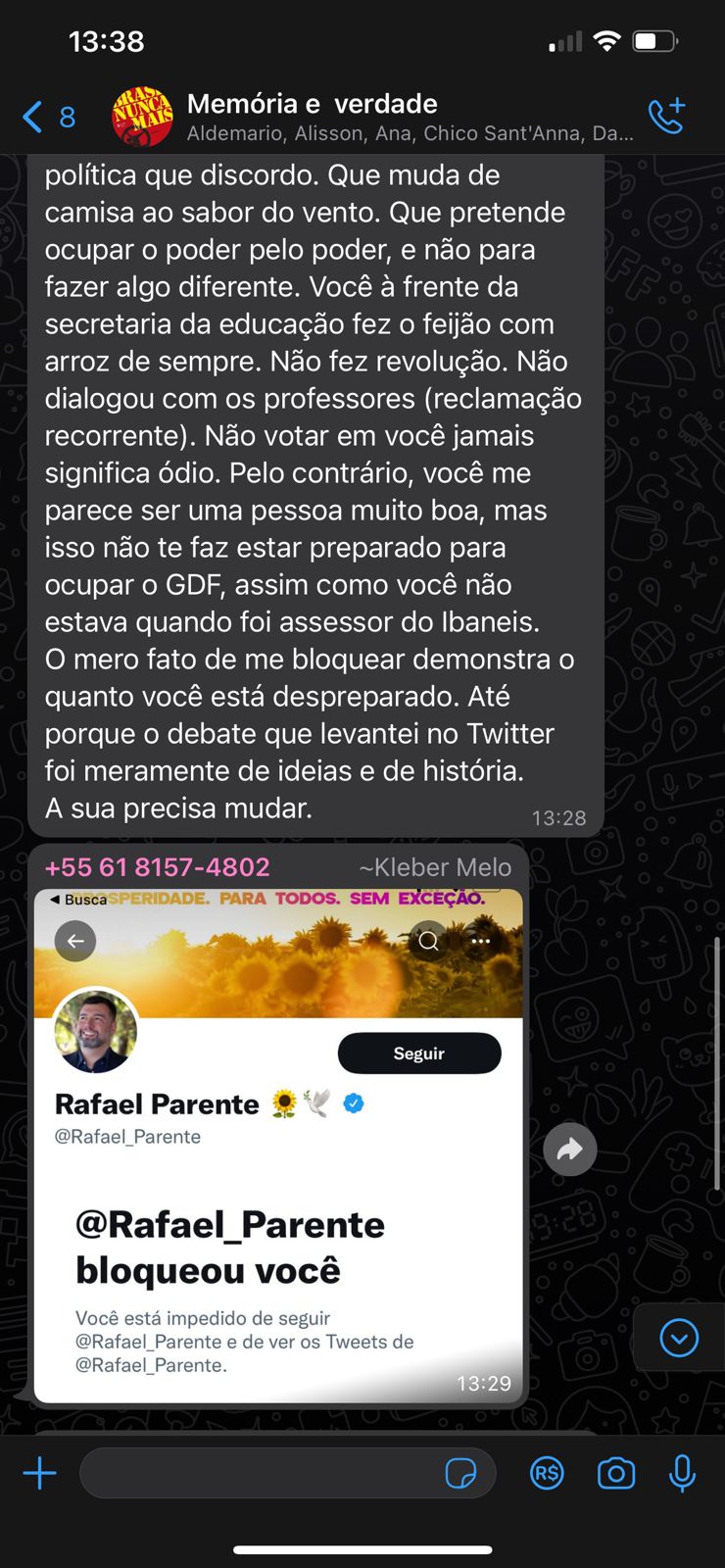
Task: Open the attachment plus menu
Action: [x=40, y=1473]
